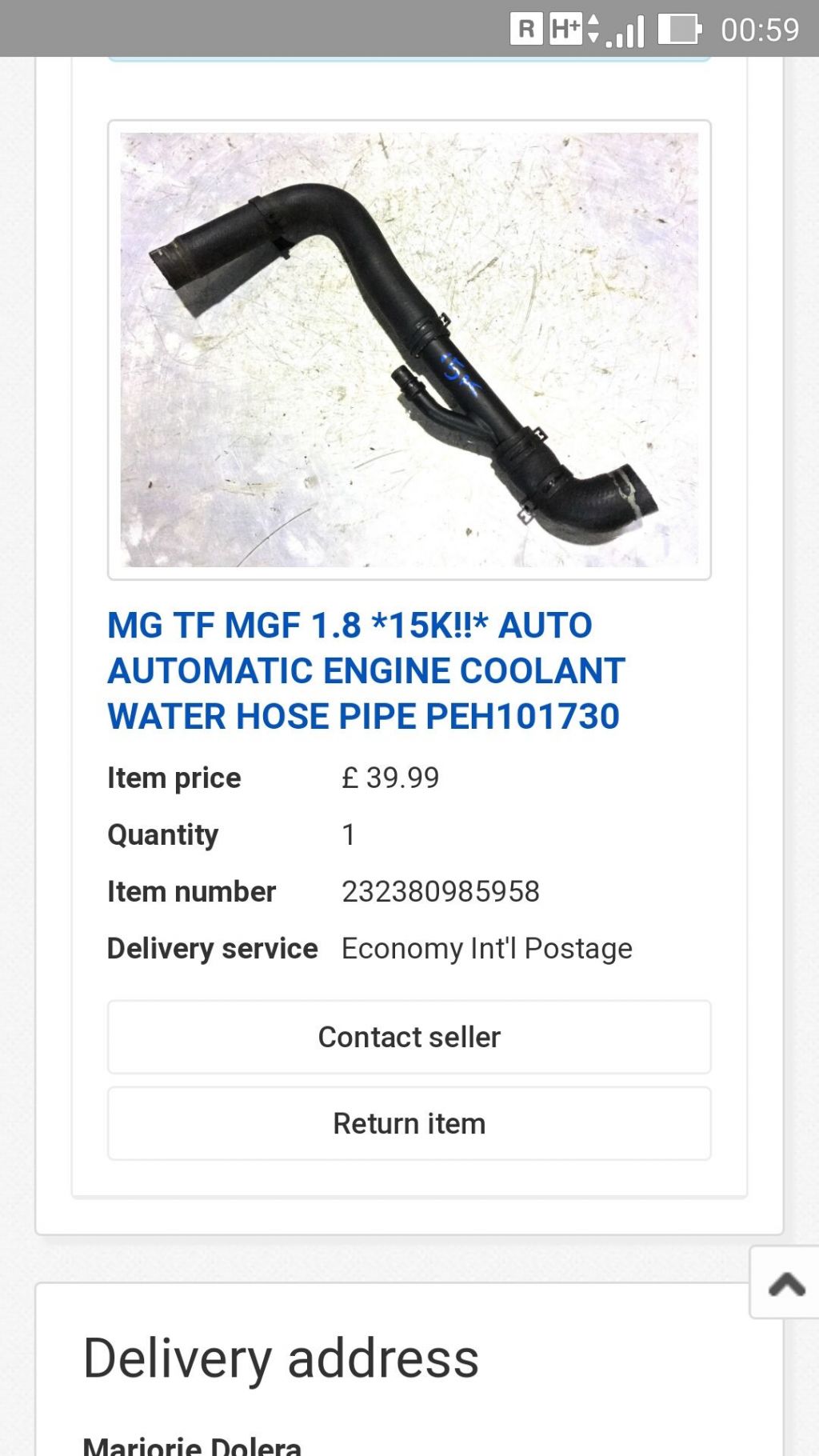819x1456 pixels.
Task: Tap the Contact seller button
Action: click(409, 1037)
